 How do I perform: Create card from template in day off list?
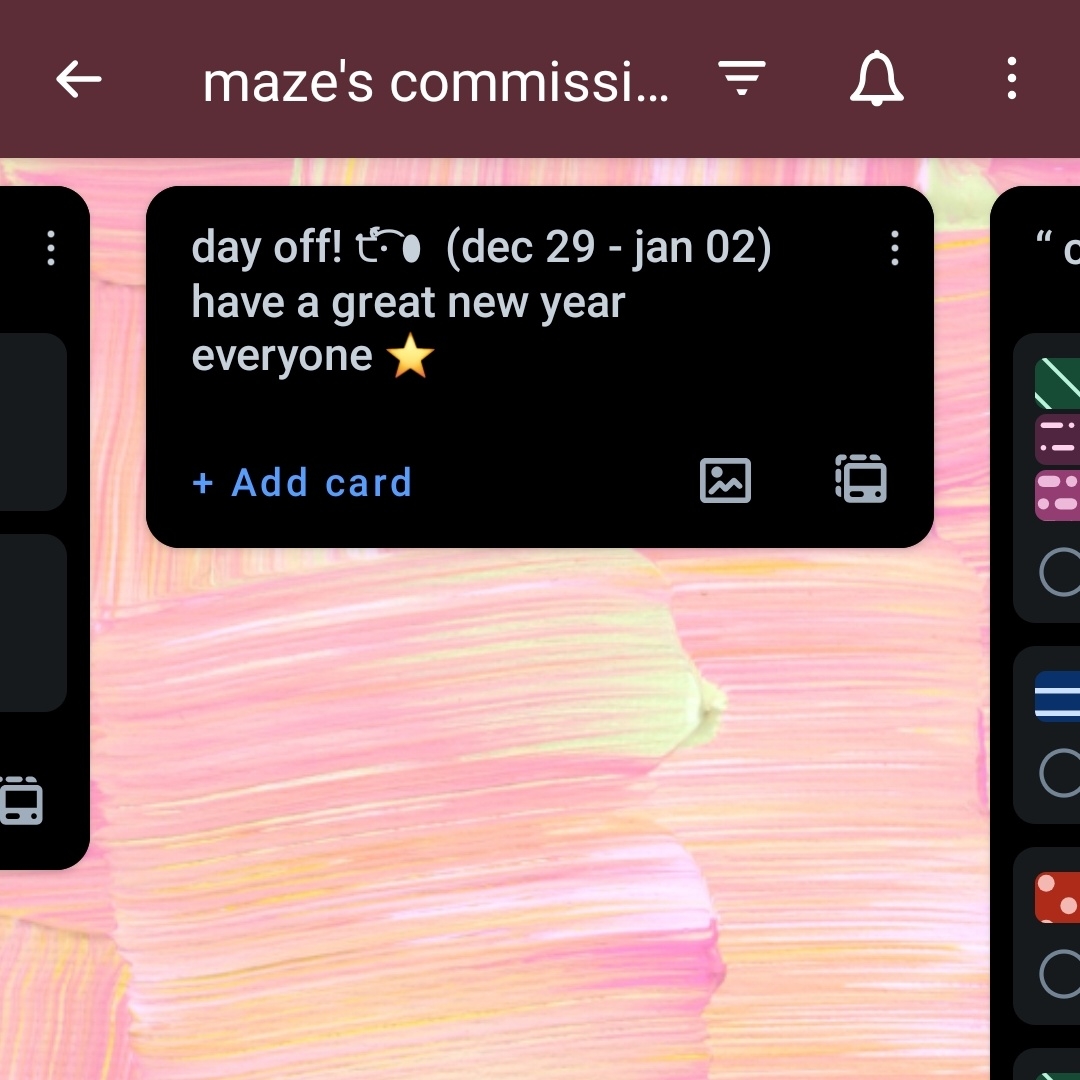(x=861, y=479)
